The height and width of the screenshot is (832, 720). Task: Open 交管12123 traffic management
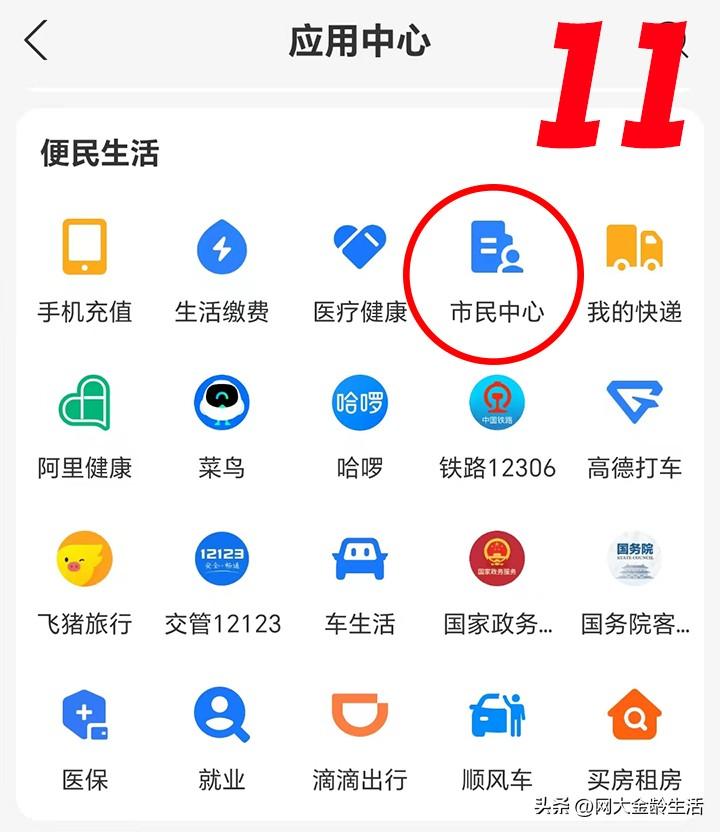click(222, 560)
